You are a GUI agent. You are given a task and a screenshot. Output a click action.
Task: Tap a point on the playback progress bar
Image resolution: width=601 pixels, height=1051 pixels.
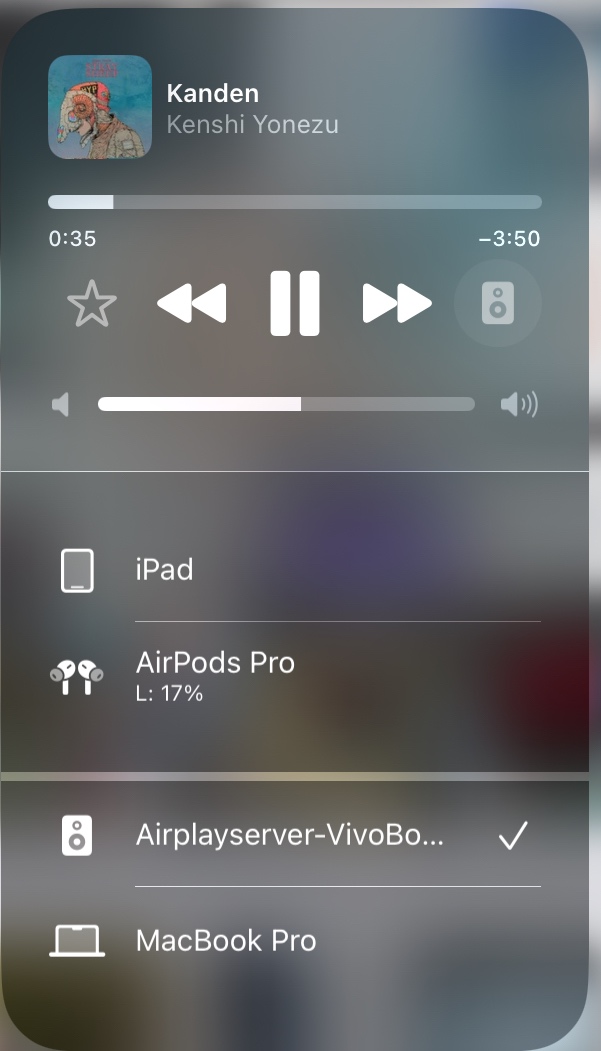tap(295, 202)
